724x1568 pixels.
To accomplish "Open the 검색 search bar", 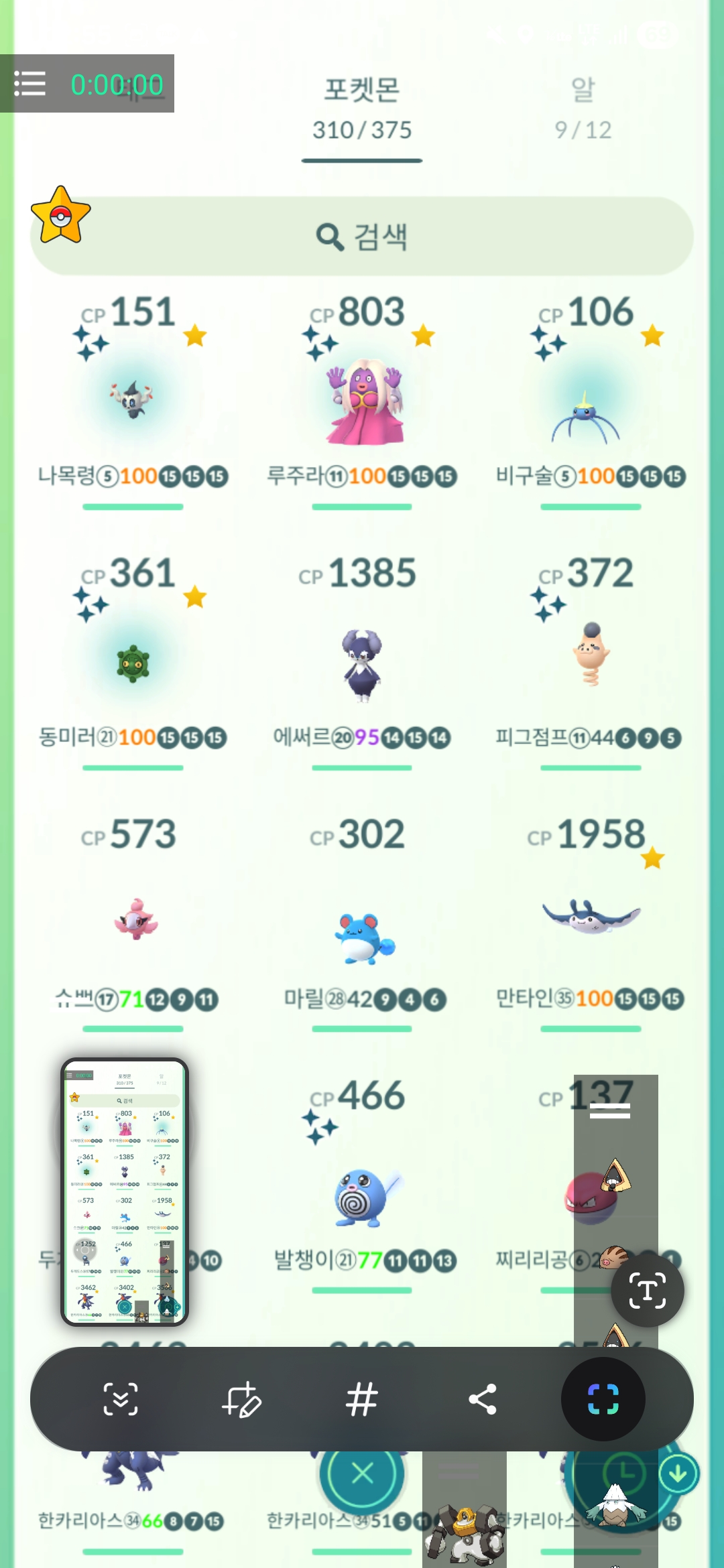I will click(362, 236).
